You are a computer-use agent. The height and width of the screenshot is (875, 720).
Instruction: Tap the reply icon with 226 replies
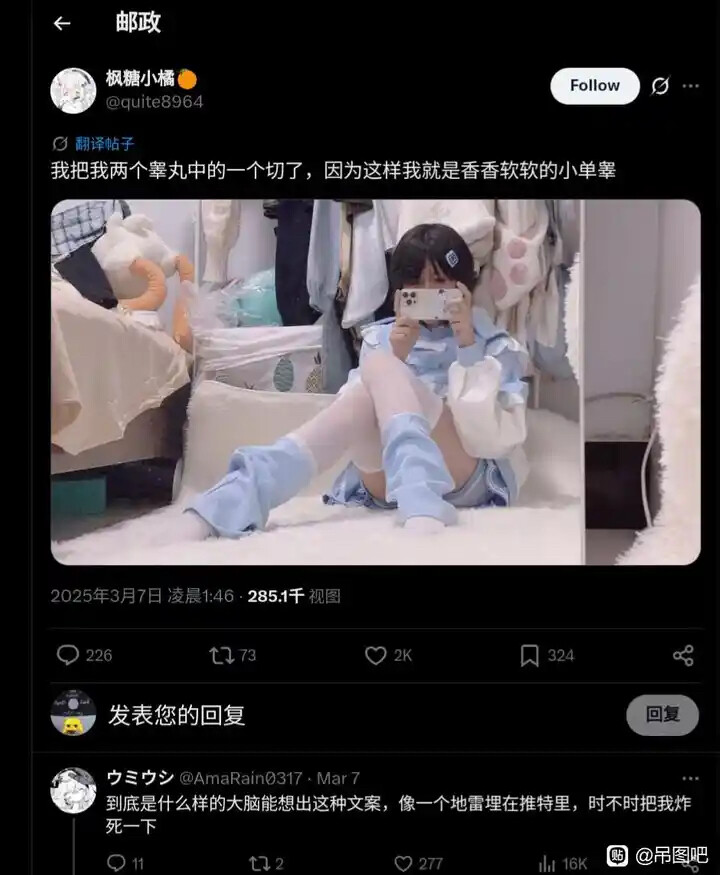(68, 655)
